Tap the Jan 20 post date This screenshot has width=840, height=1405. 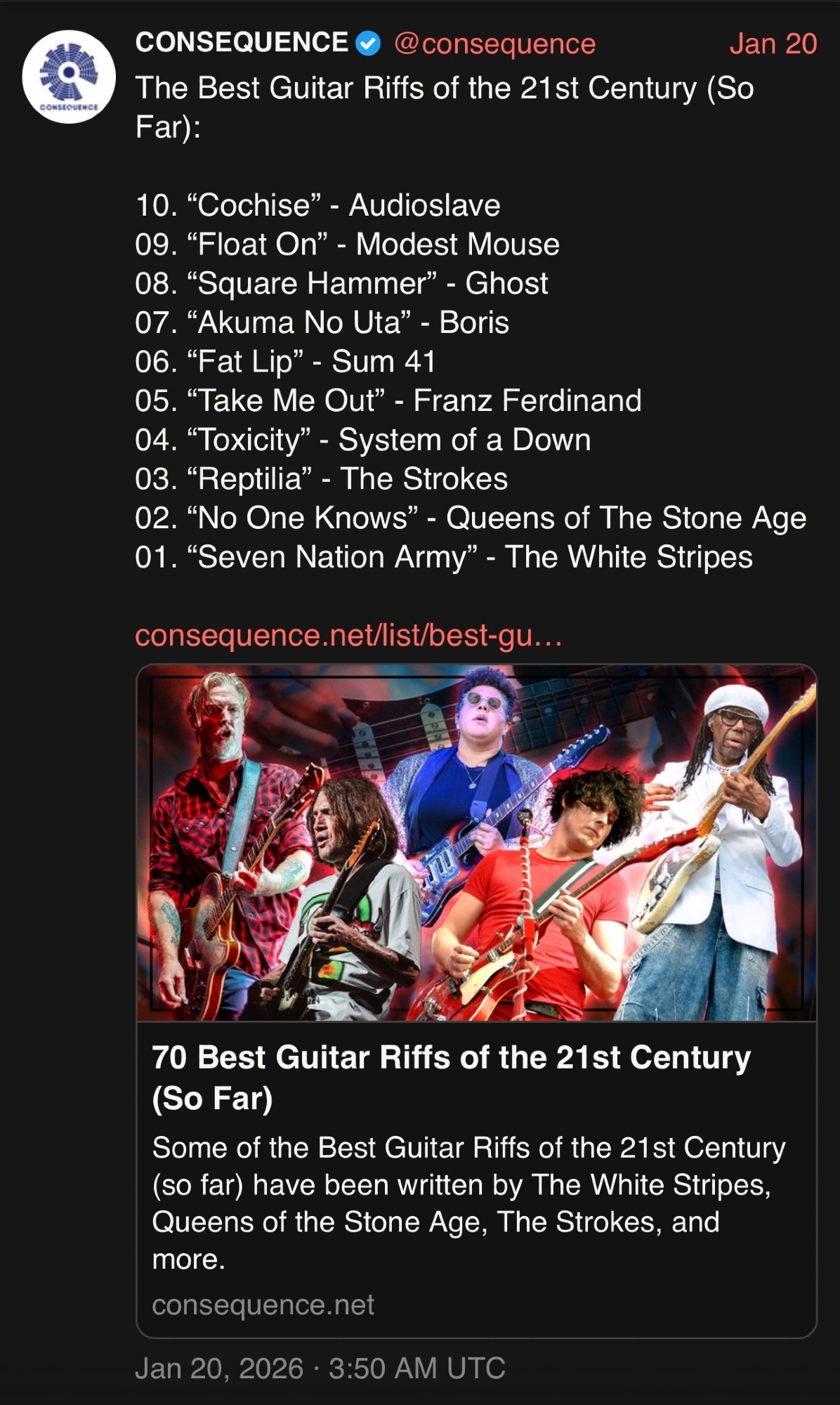click(x=773, y=44)
